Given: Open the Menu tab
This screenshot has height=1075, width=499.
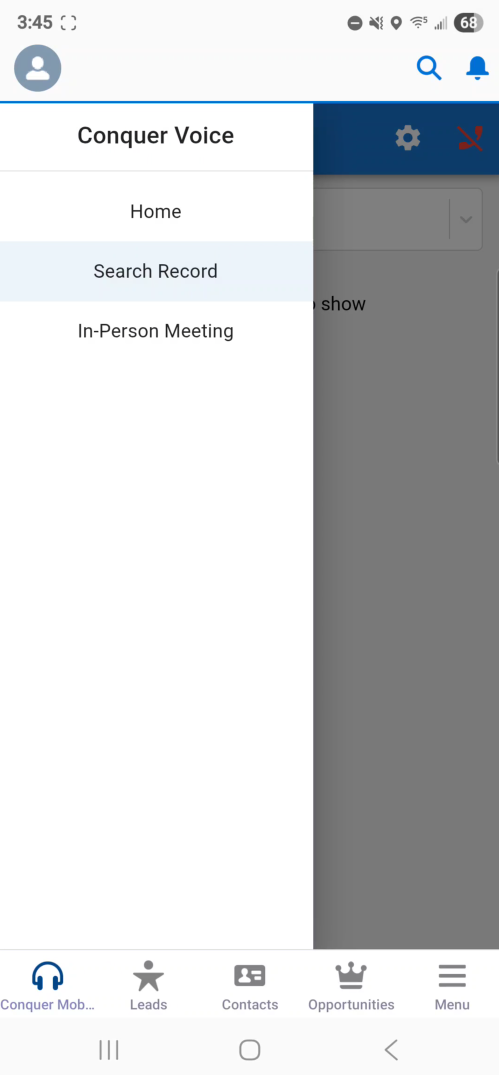Looking at the screenshot, I should pos(452,986).
